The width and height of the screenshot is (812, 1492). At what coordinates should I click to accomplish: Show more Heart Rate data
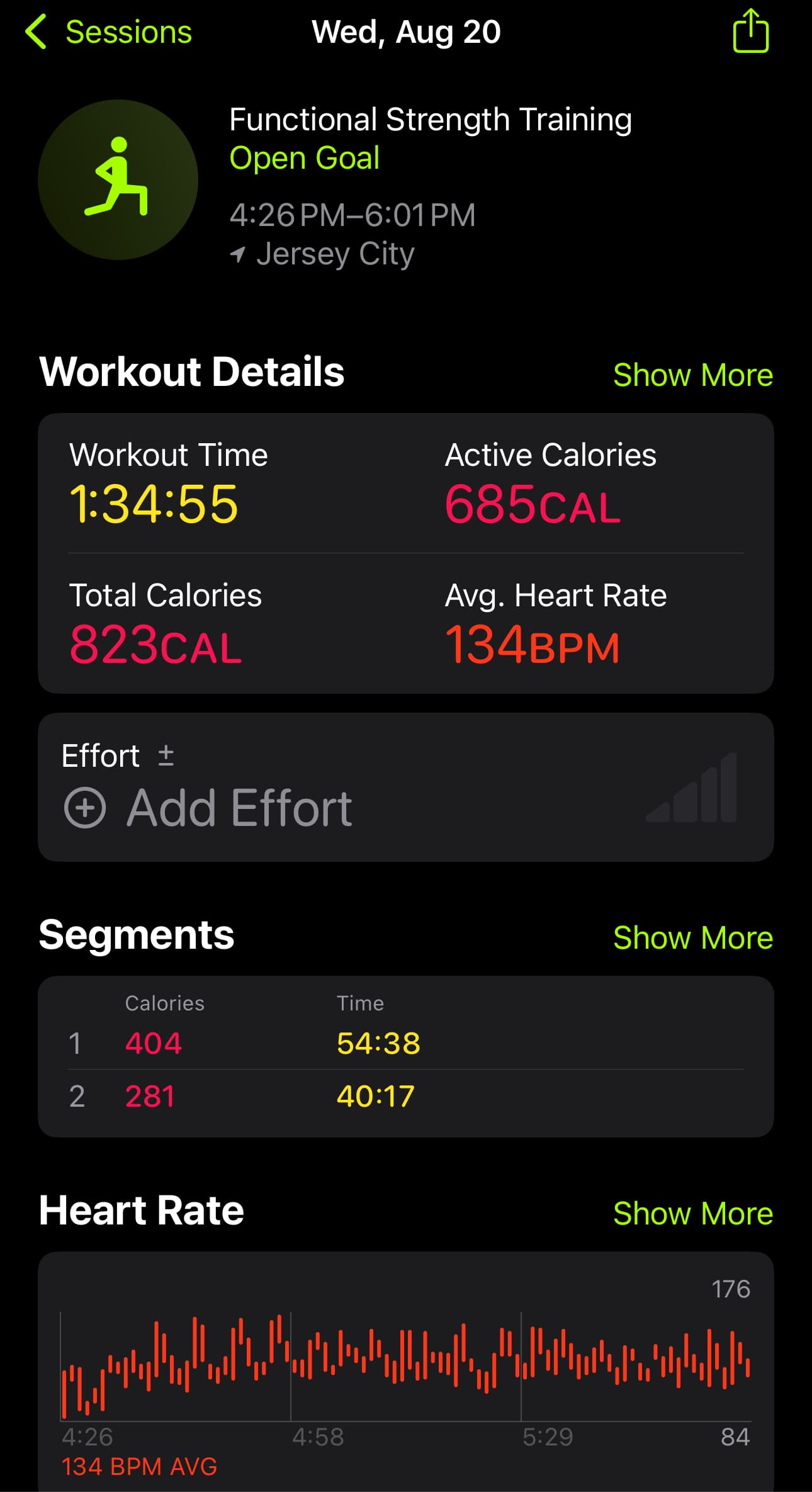[692, 1213]
